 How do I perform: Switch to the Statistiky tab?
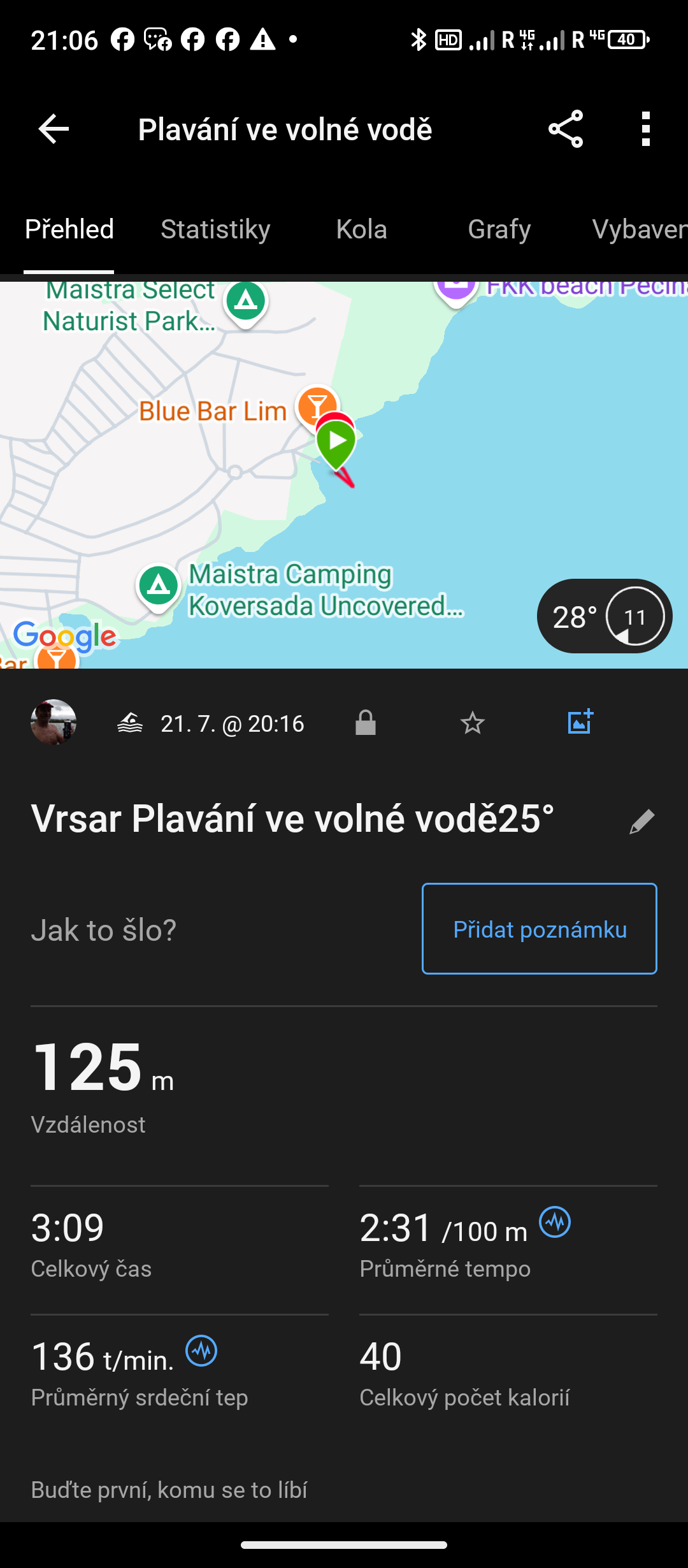tap(215, 229)
